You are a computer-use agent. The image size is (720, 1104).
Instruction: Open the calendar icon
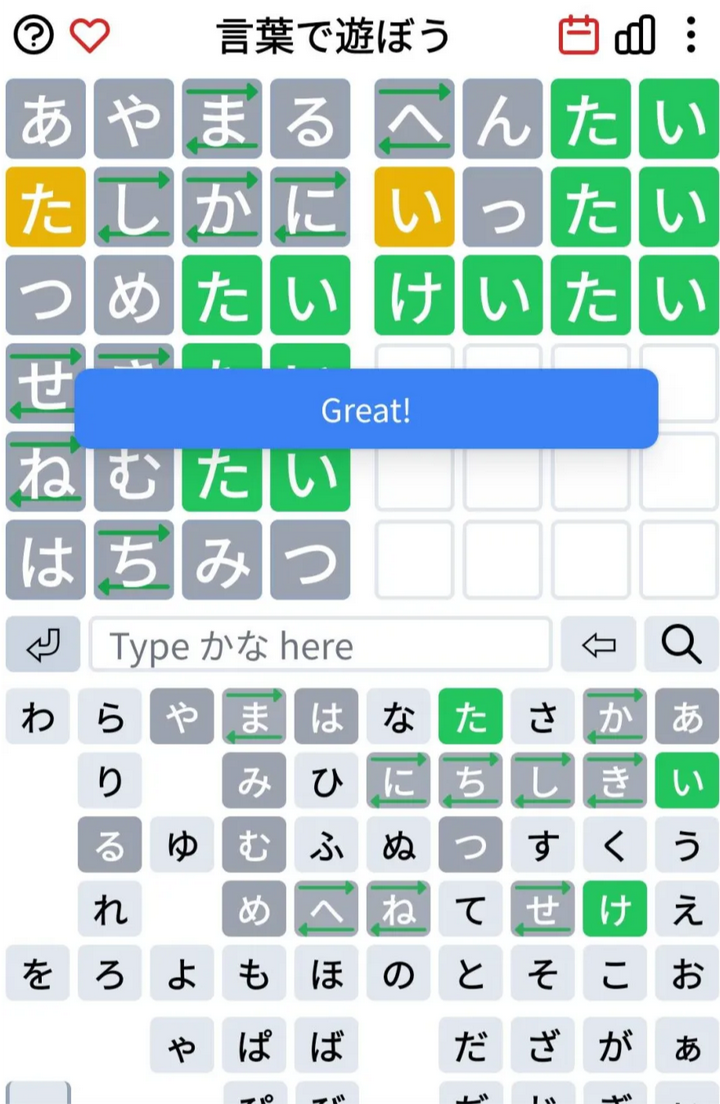tap(578, 37)
